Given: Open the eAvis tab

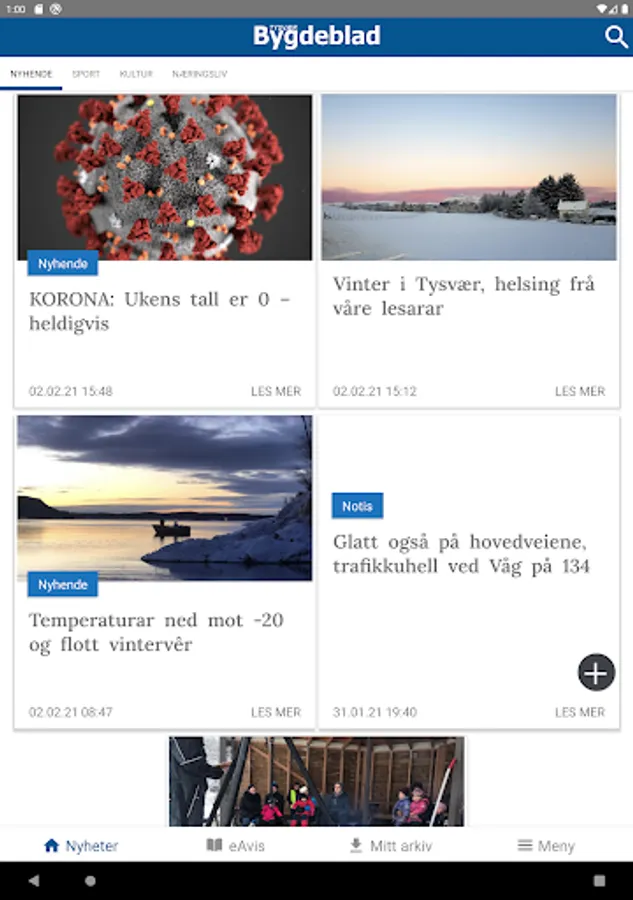Looking at the screenshot, I should coord(236,846).
